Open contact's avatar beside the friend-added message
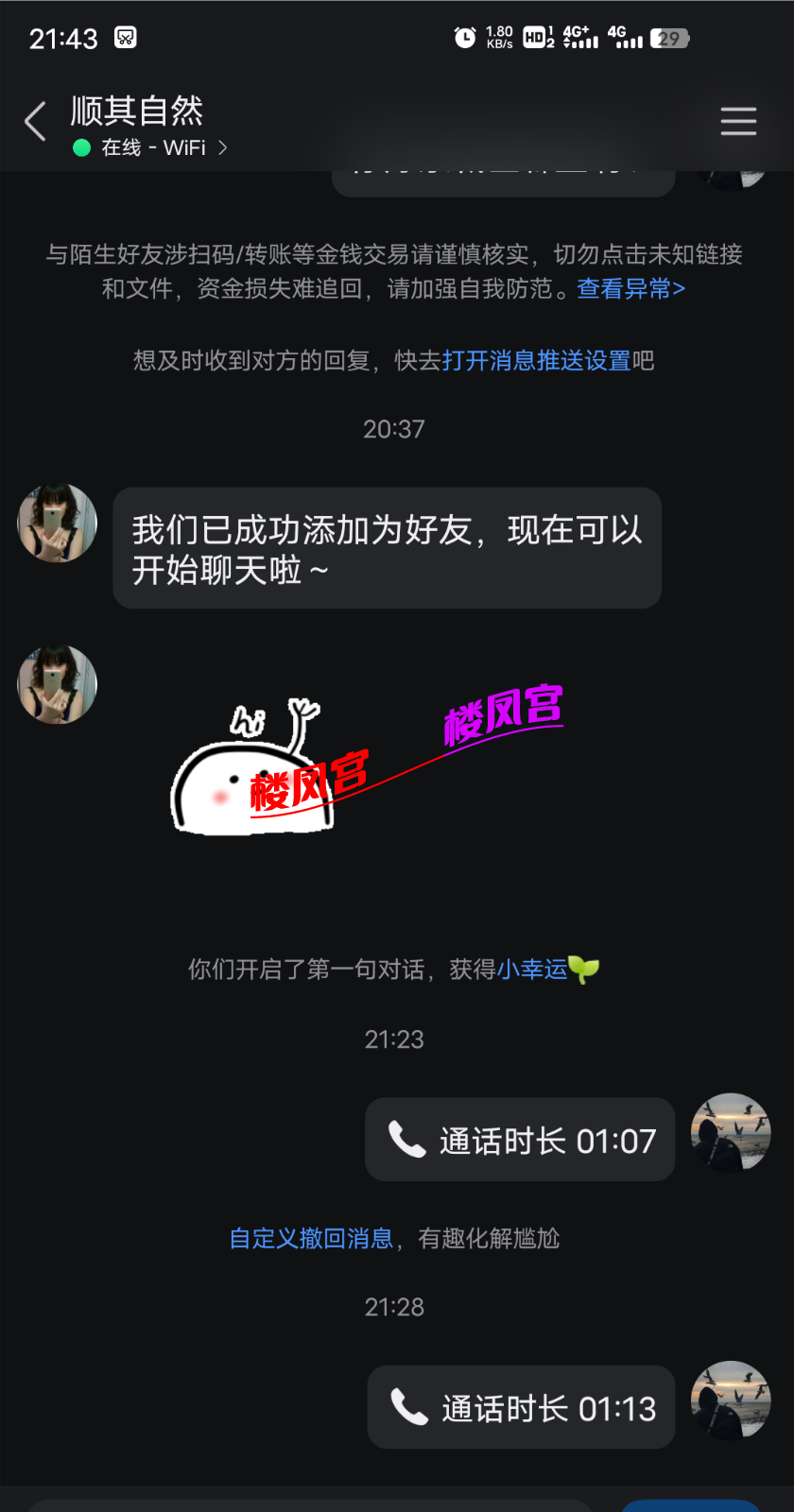The height and width of the screenshot is (1512, 794). pyautogui.click(x=58, y=524)
